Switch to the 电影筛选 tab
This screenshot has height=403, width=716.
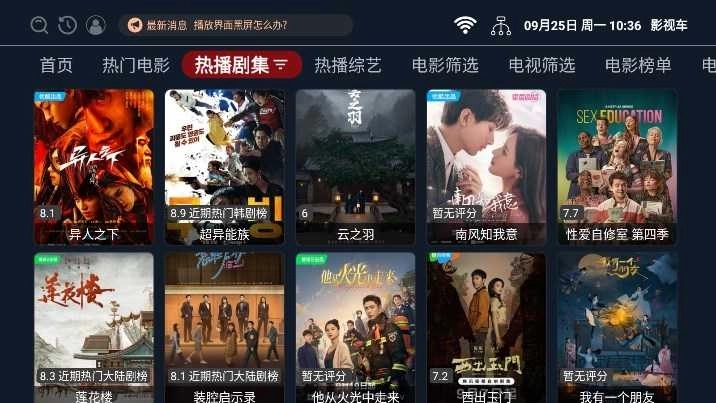pos(445,66)
